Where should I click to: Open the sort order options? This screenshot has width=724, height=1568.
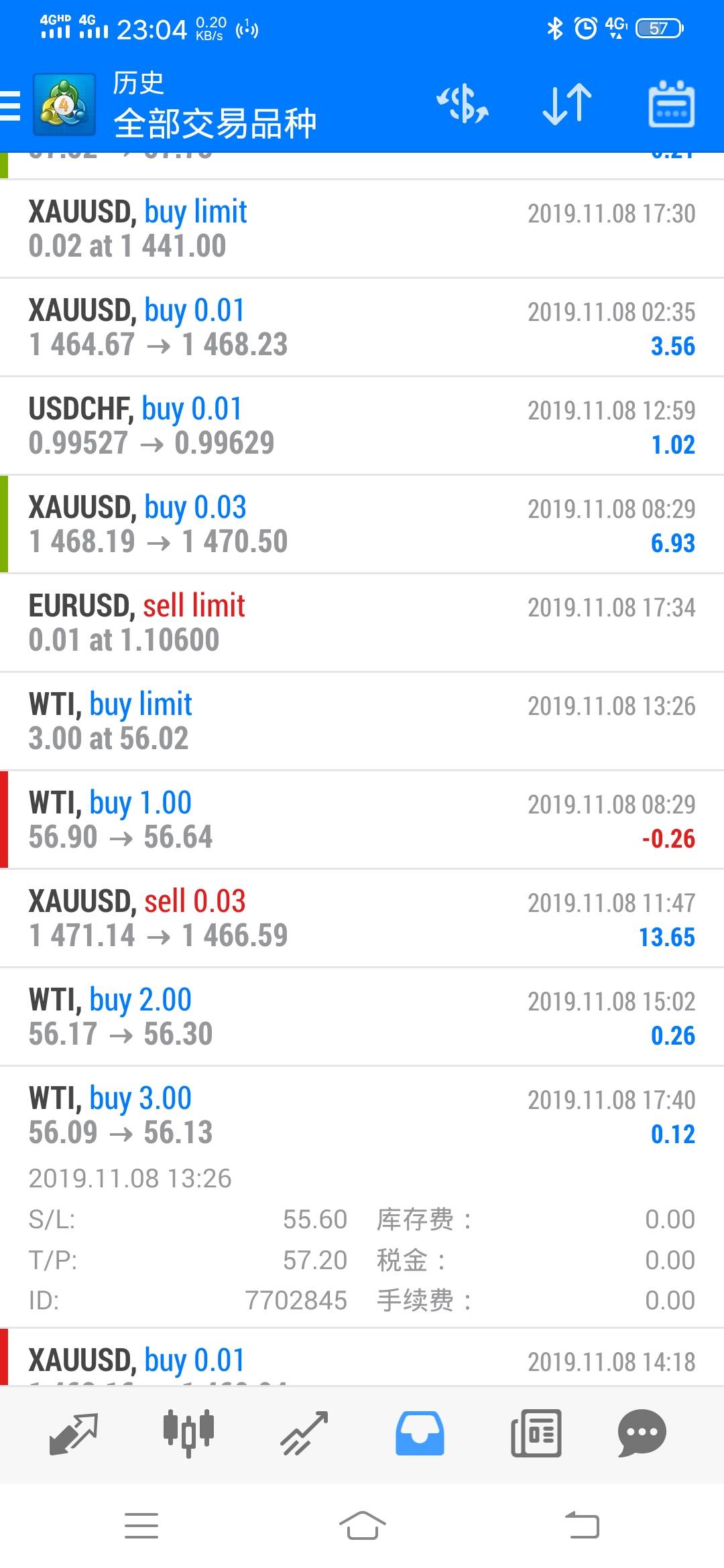point(567,105)
